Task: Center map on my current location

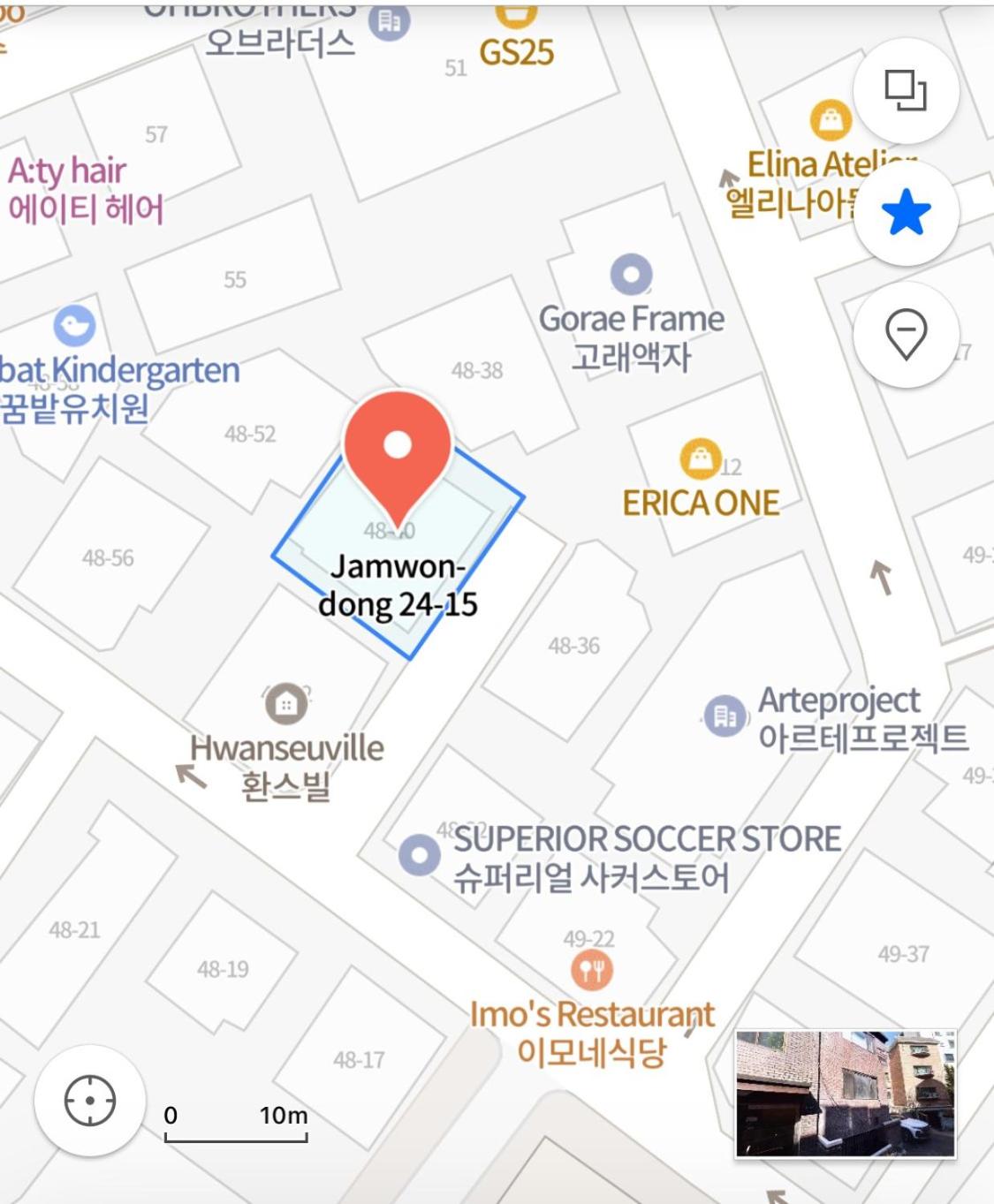Action: pyautogui.click(x=90, y=1101)
